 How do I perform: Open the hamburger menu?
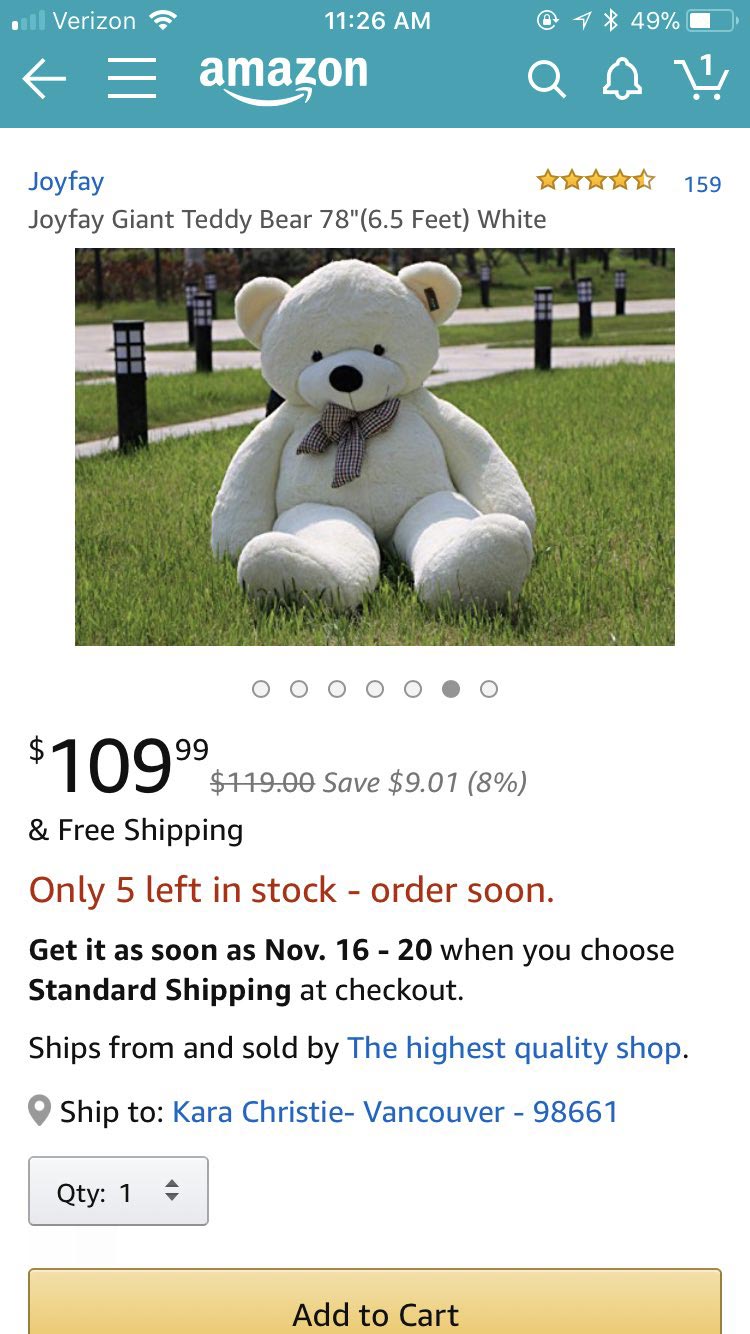click(132, 80)
